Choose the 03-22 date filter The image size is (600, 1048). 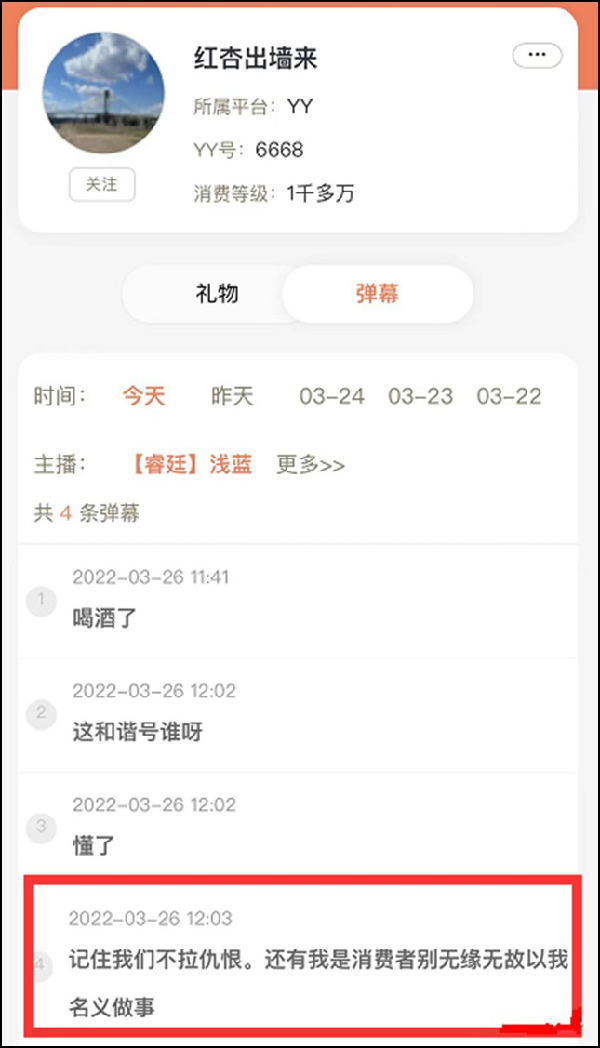(x=508, y=396)
